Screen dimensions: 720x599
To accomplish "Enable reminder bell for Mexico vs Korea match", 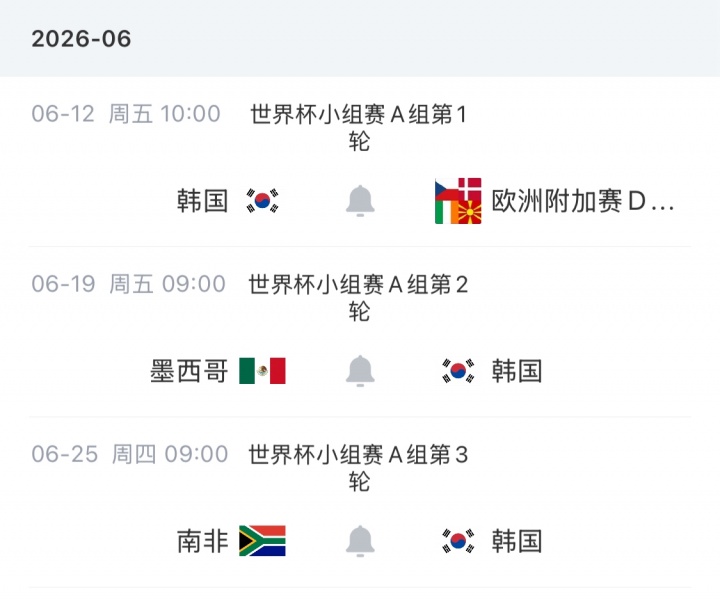I will click(x=360, y=371).
